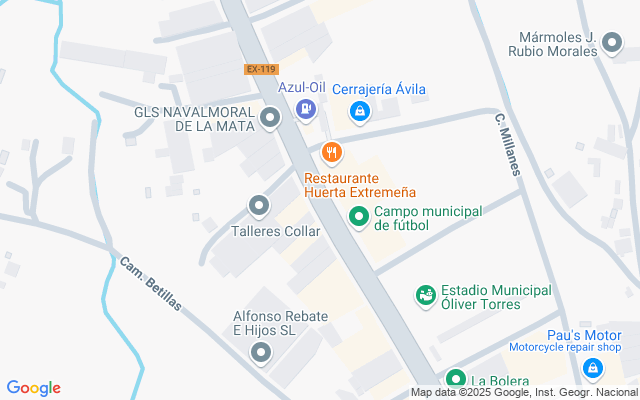This screenshot has width=640, height=400.
Task: Open Campo municipal de fútbol marker
Action: (358, 215)
